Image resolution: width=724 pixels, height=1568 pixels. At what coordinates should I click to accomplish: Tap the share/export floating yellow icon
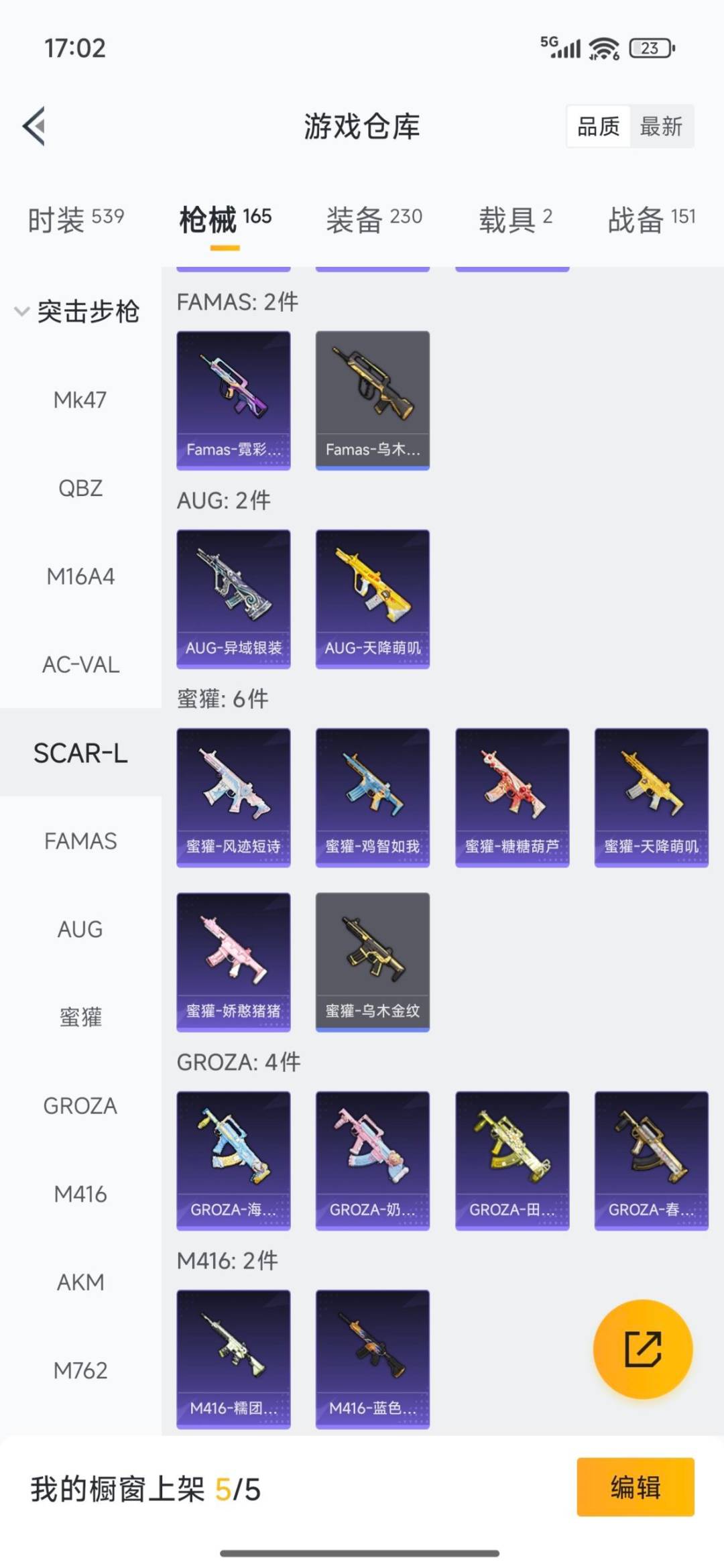[642, 1350]
